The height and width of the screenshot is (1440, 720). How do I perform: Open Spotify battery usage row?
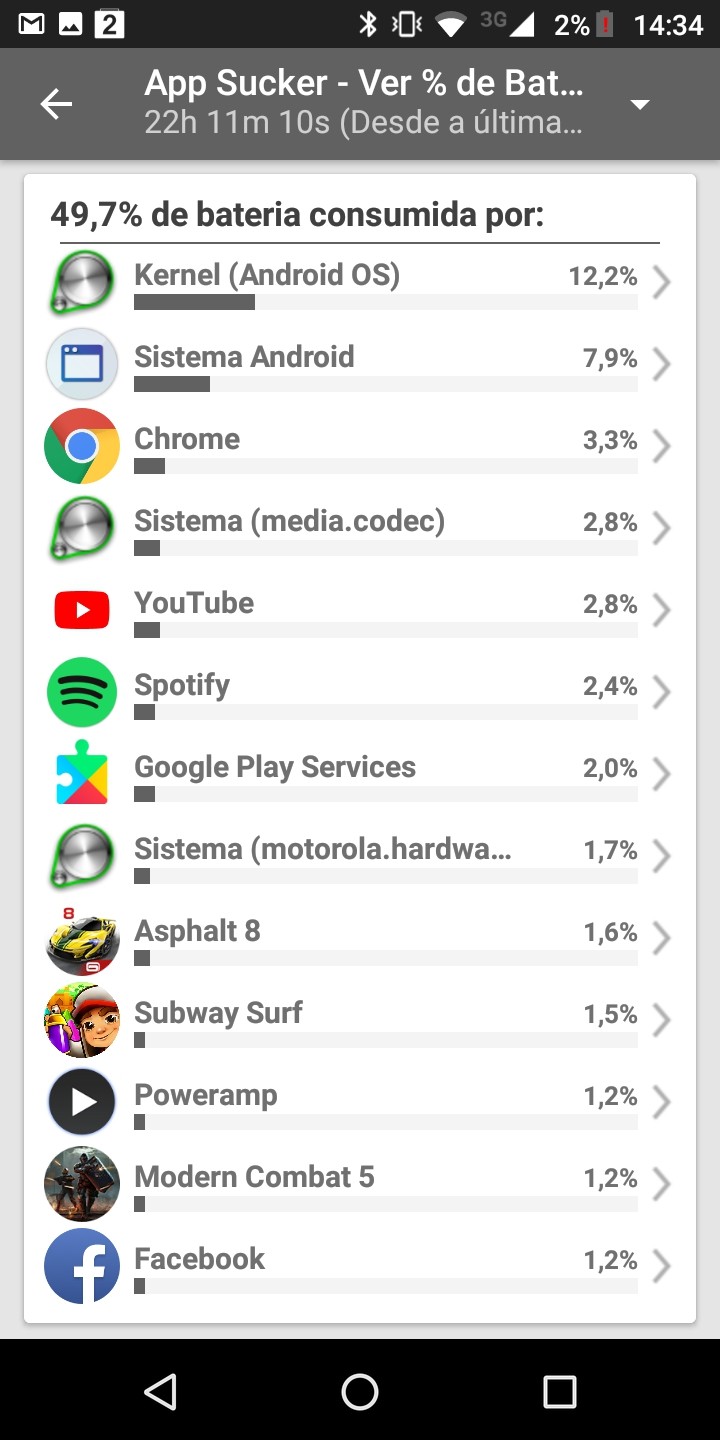(x=360, y=694)
